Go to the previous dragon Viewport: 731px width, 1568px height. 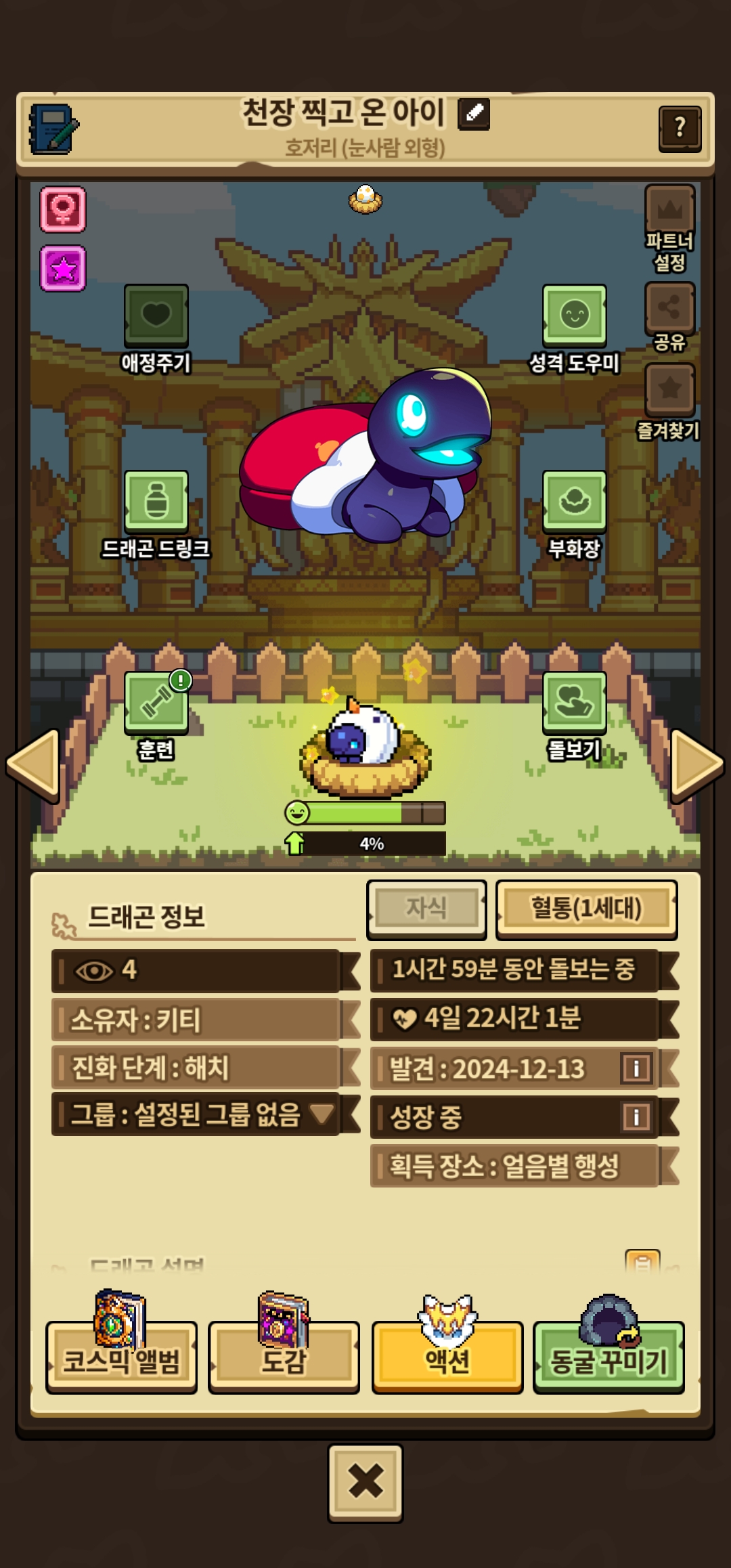(x=34, y=765)
